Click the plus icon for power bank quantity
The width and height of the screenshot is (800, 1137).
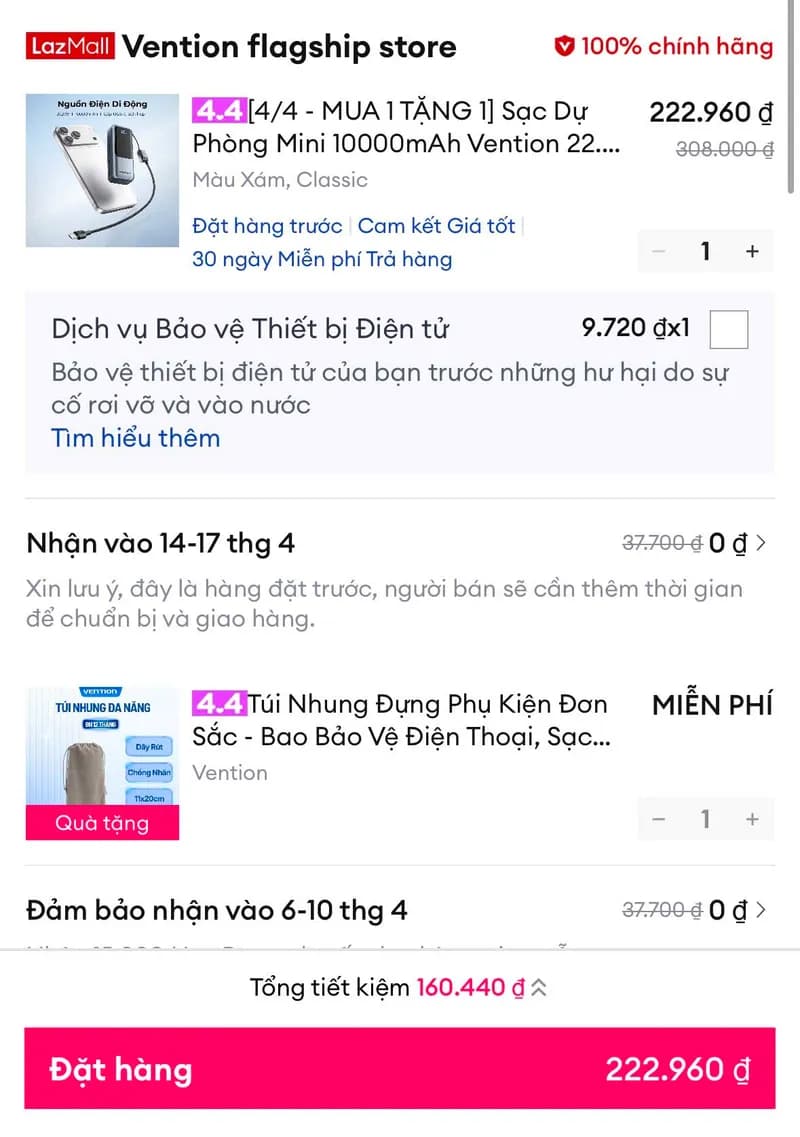tap(751, 252)
